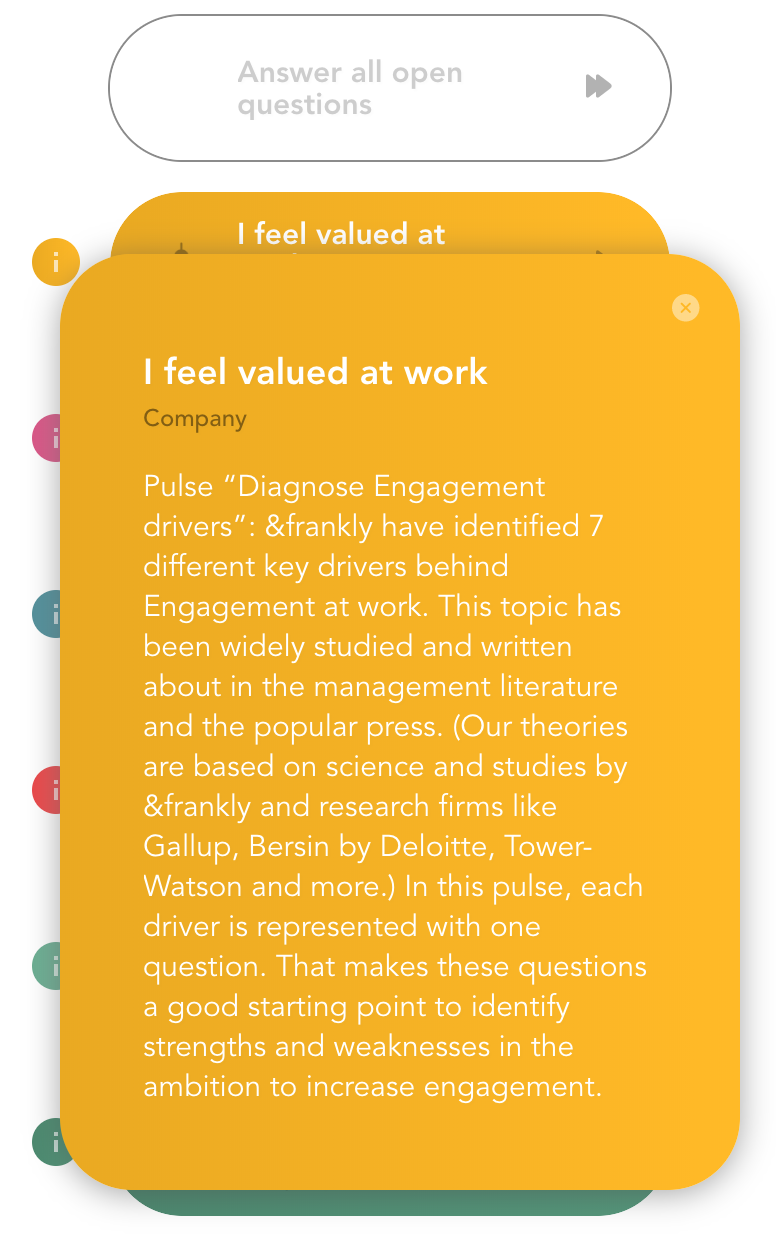Open the dark green info icon at the bottom
This screenshot has width=776, height=1242.
pyautogui.click(x=48, y=1141)
